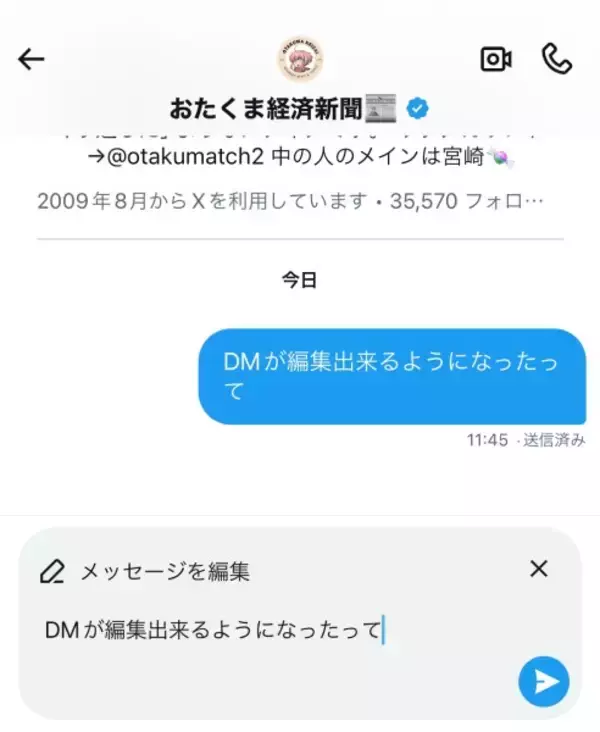Cancel message editing with the X
600x732 pixels.
[538, 569]
